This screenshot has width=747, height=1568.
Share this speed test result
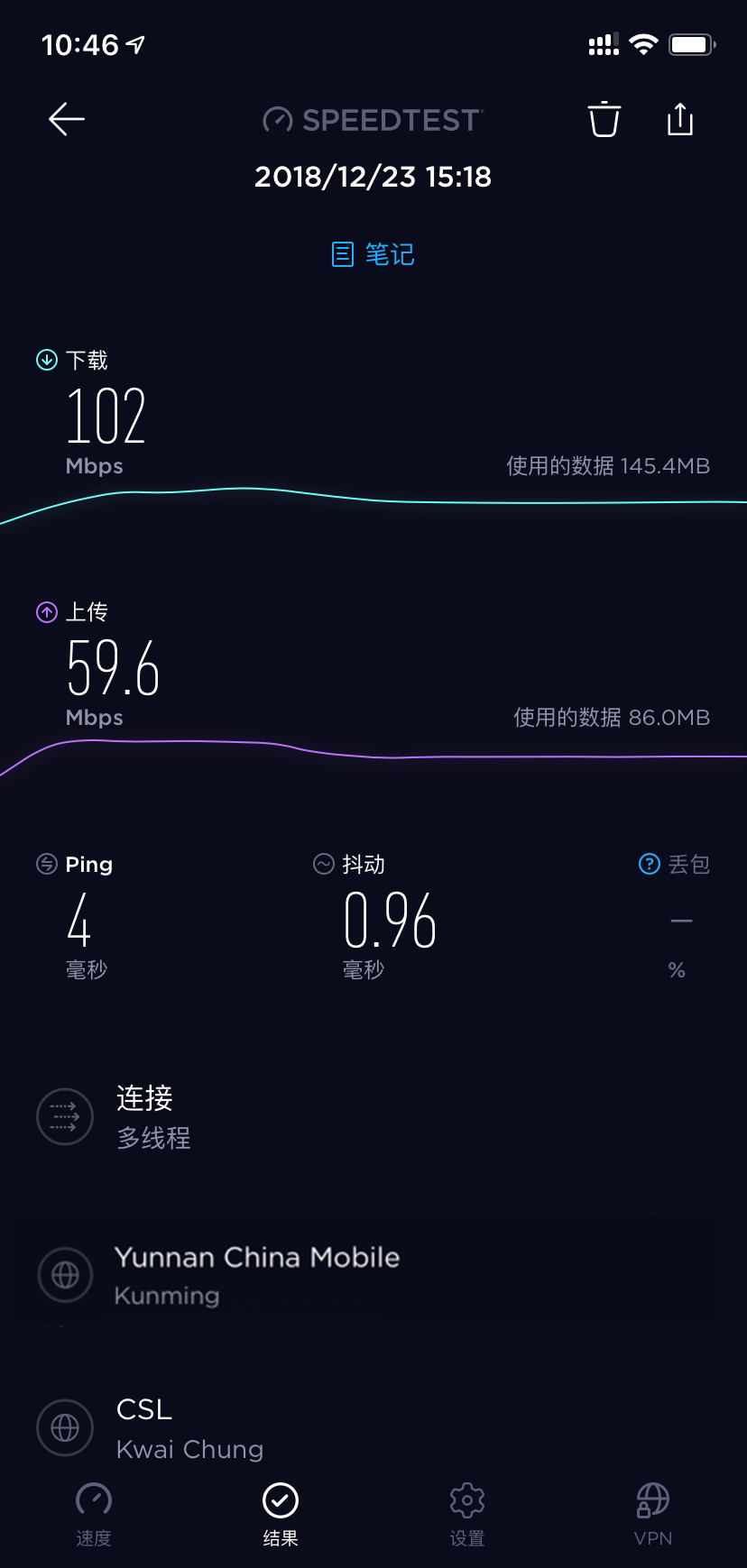(x=680, y=119)
